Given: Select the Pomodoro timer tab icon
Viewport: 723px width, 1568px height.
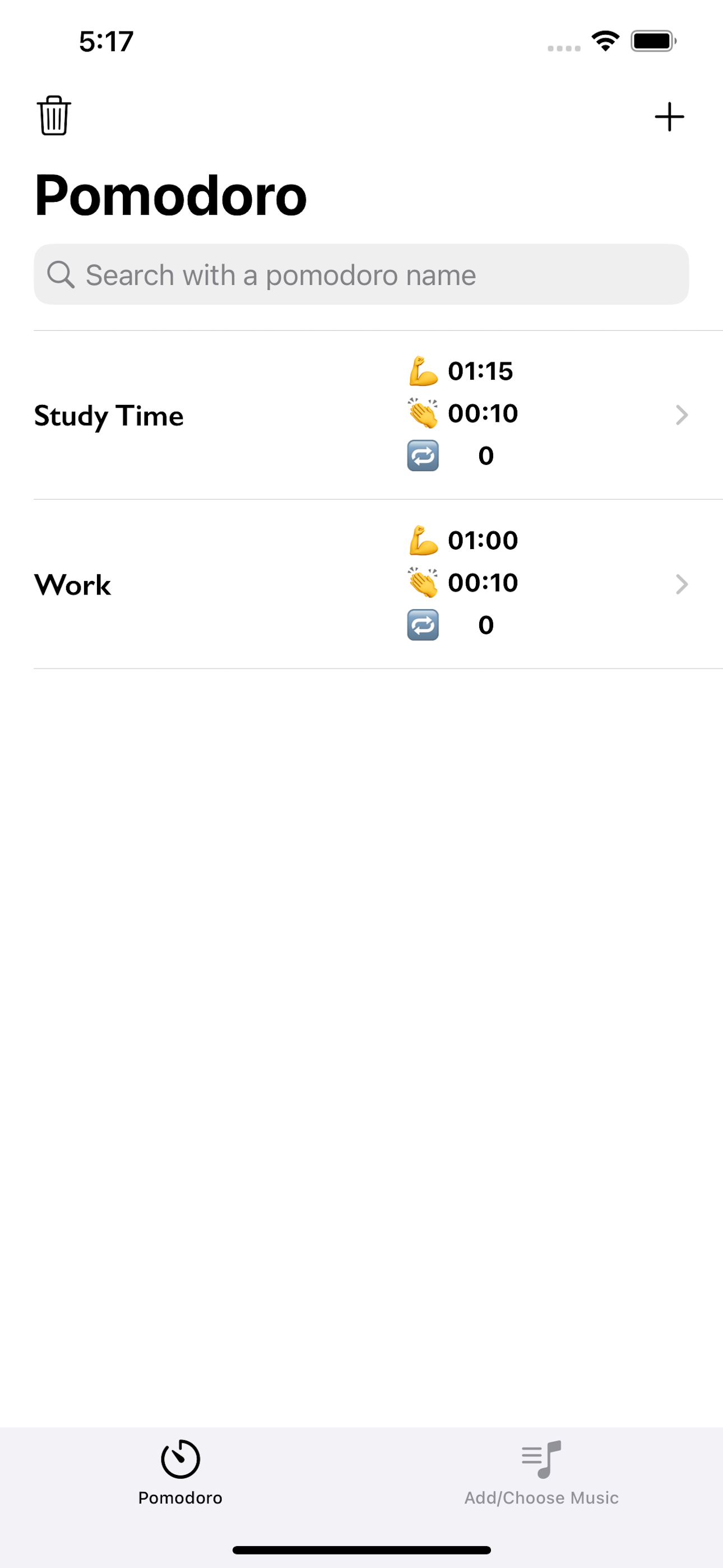Looking at the screenshot, I should pos(179,1460).
